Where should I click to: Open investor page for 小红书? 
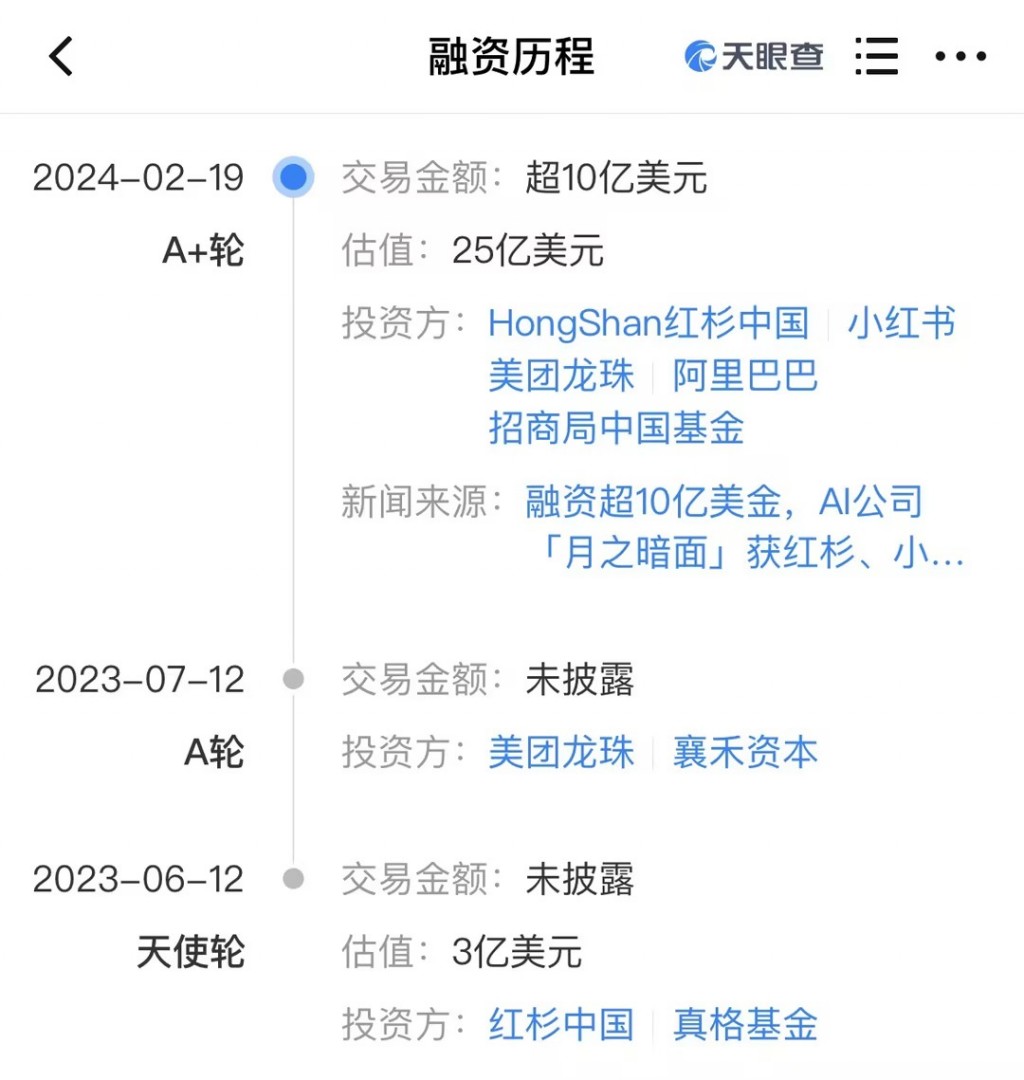tap(901, 322)
